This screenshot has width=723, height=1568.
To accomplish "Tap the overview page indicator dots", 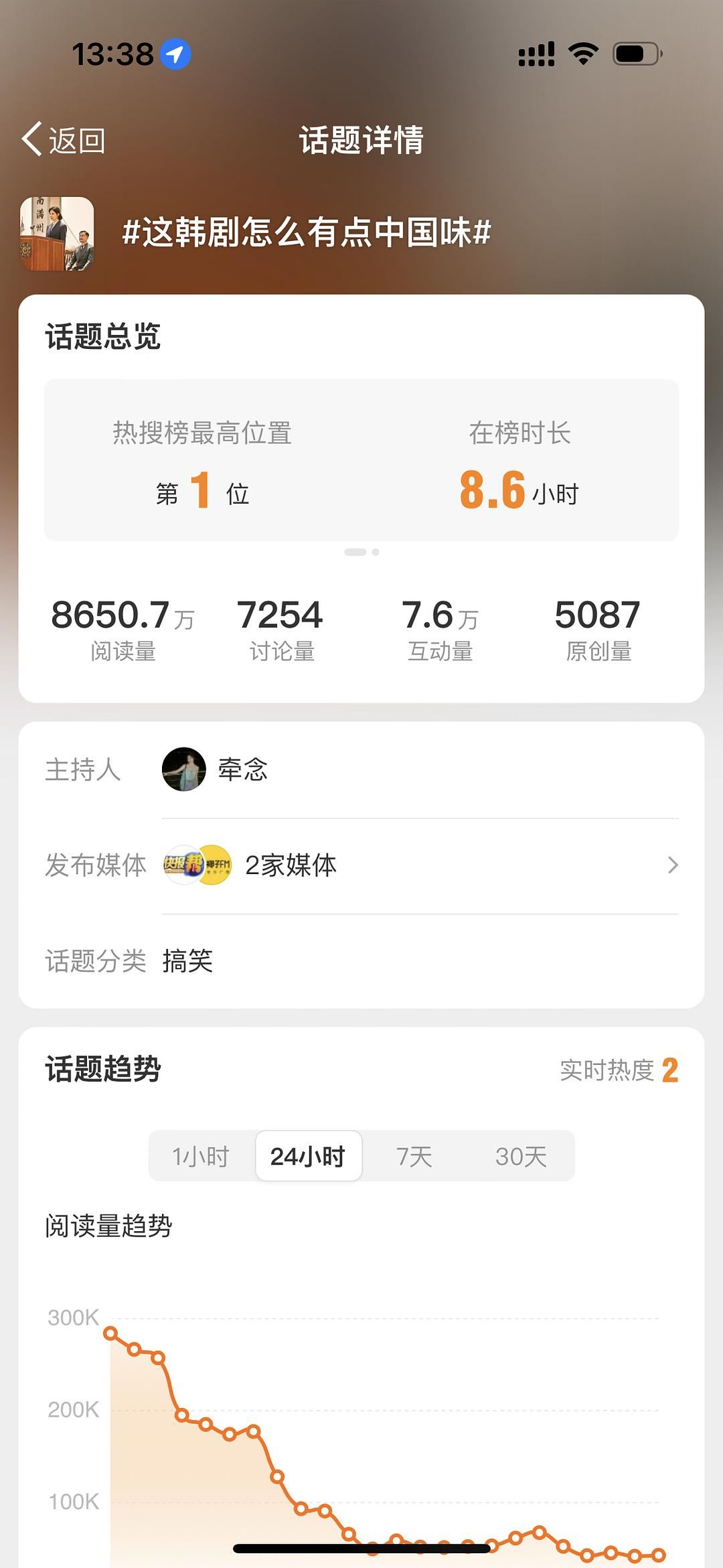I will pos(361,552).
